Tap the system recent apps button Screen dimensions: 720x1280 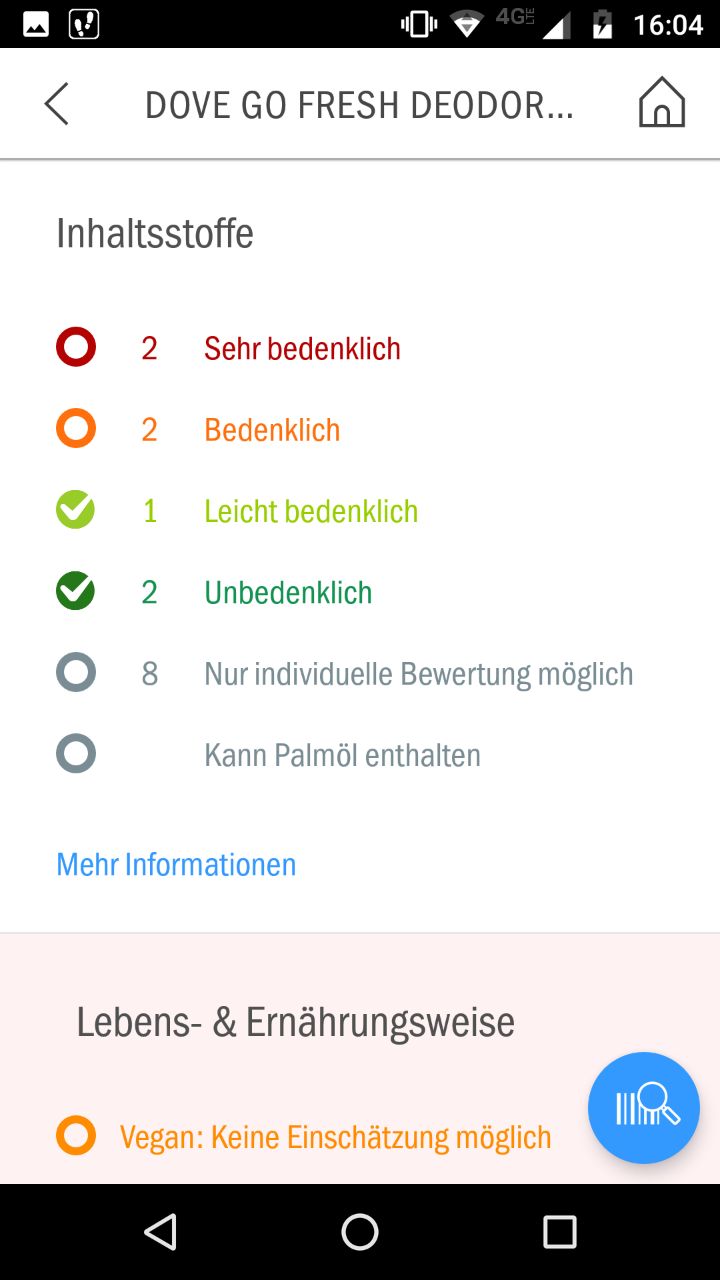[560, 1232]
